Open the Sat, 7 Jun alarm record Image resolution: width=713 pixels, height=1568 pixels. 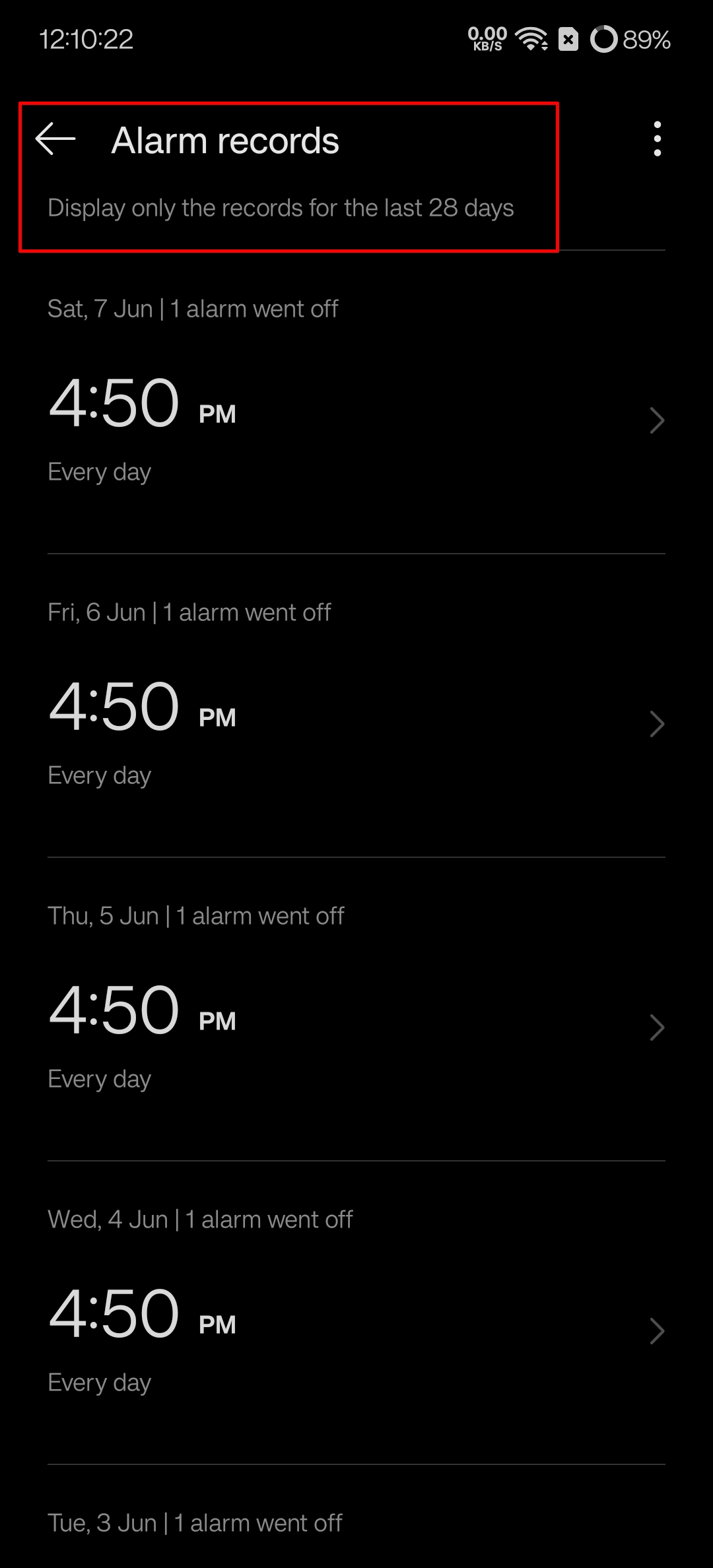(356, 421)
